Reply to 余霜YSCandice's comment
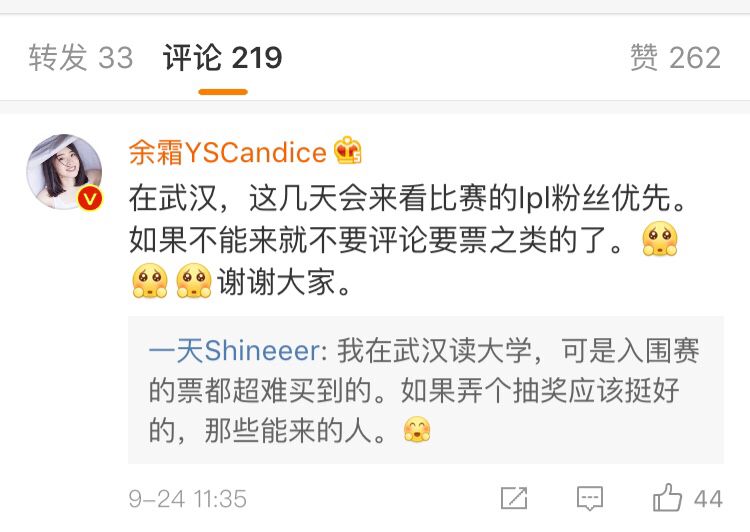Viewport: 750px width, 532px height. pyautogui.click(x=590, y=497)
